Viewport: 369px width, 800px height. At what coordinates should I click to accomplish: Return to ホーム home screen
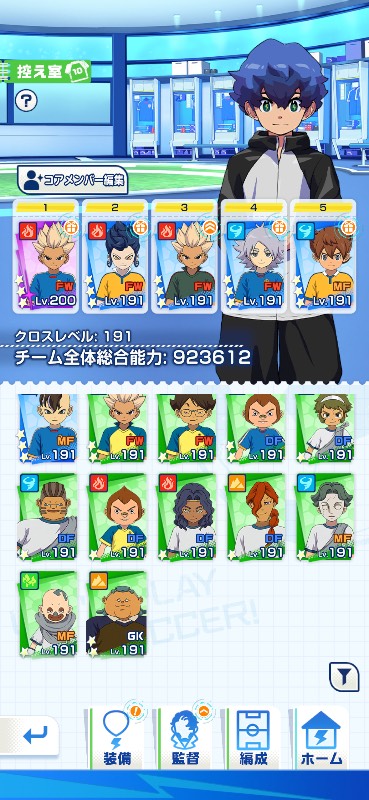[x=322, y=738]
